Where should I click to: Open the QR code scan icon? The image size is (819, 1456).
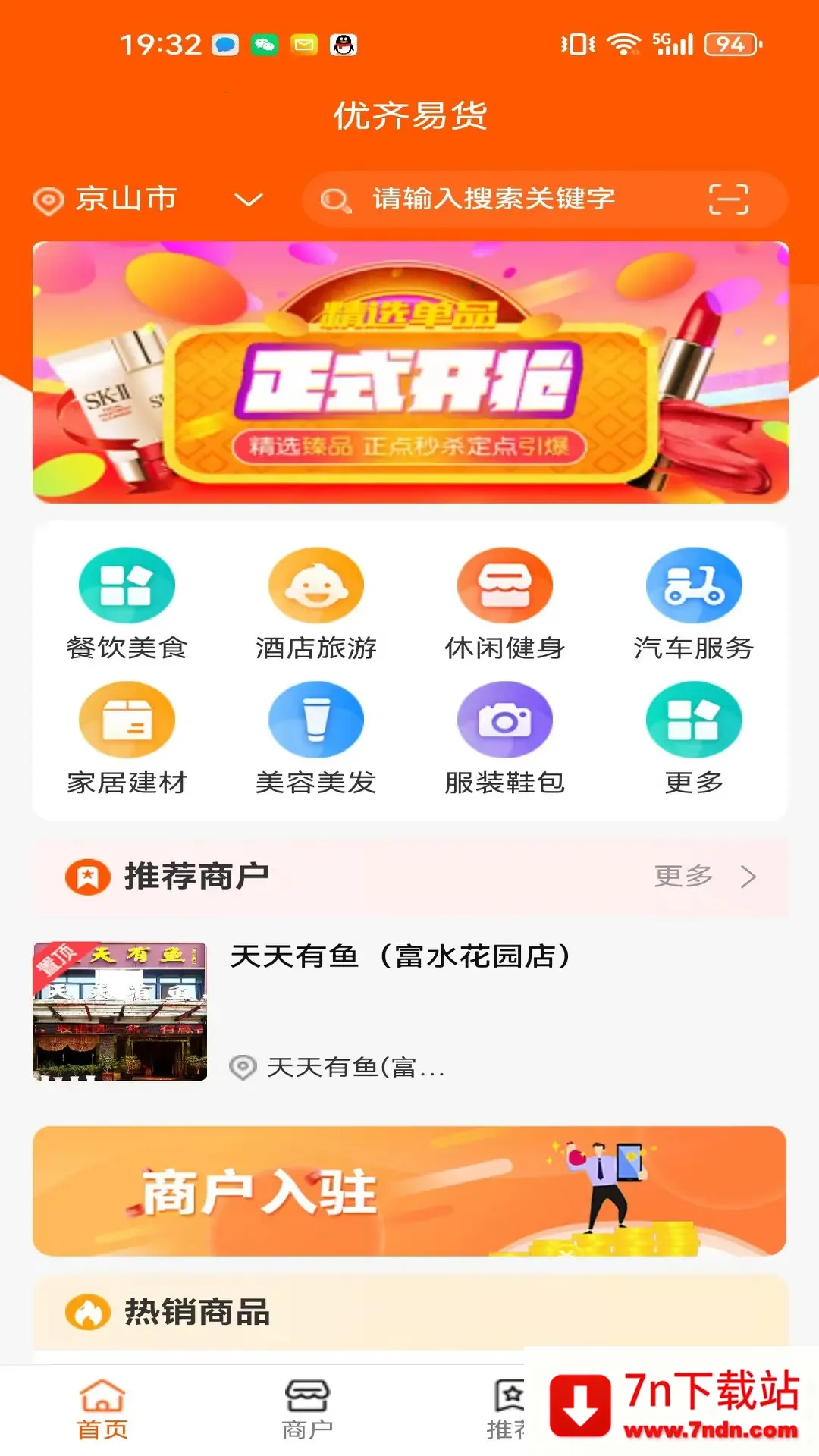tap(730, 199)
